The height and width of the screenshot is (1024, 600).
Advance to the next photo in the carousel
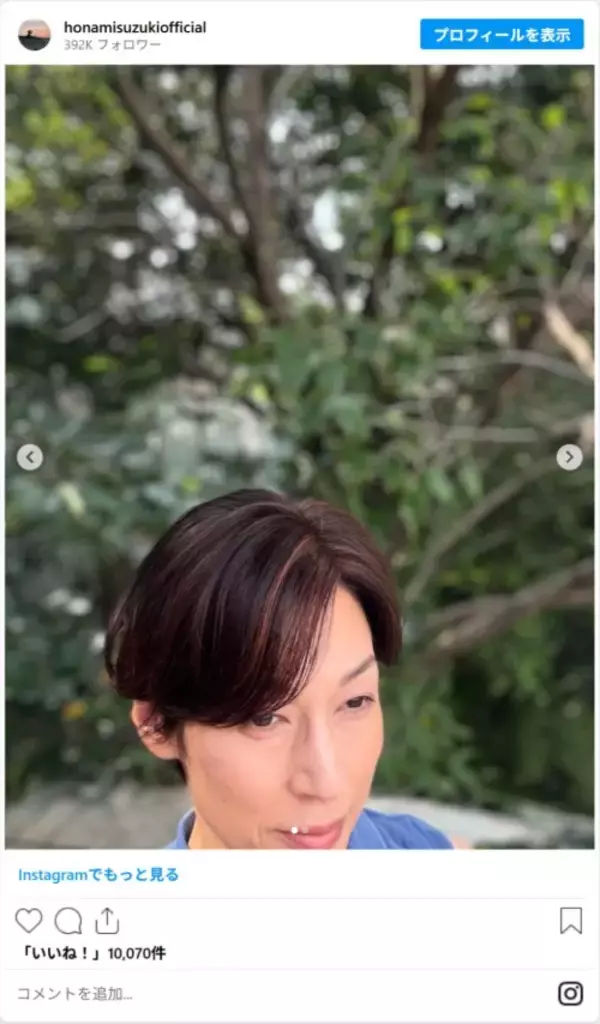[570, 457]
